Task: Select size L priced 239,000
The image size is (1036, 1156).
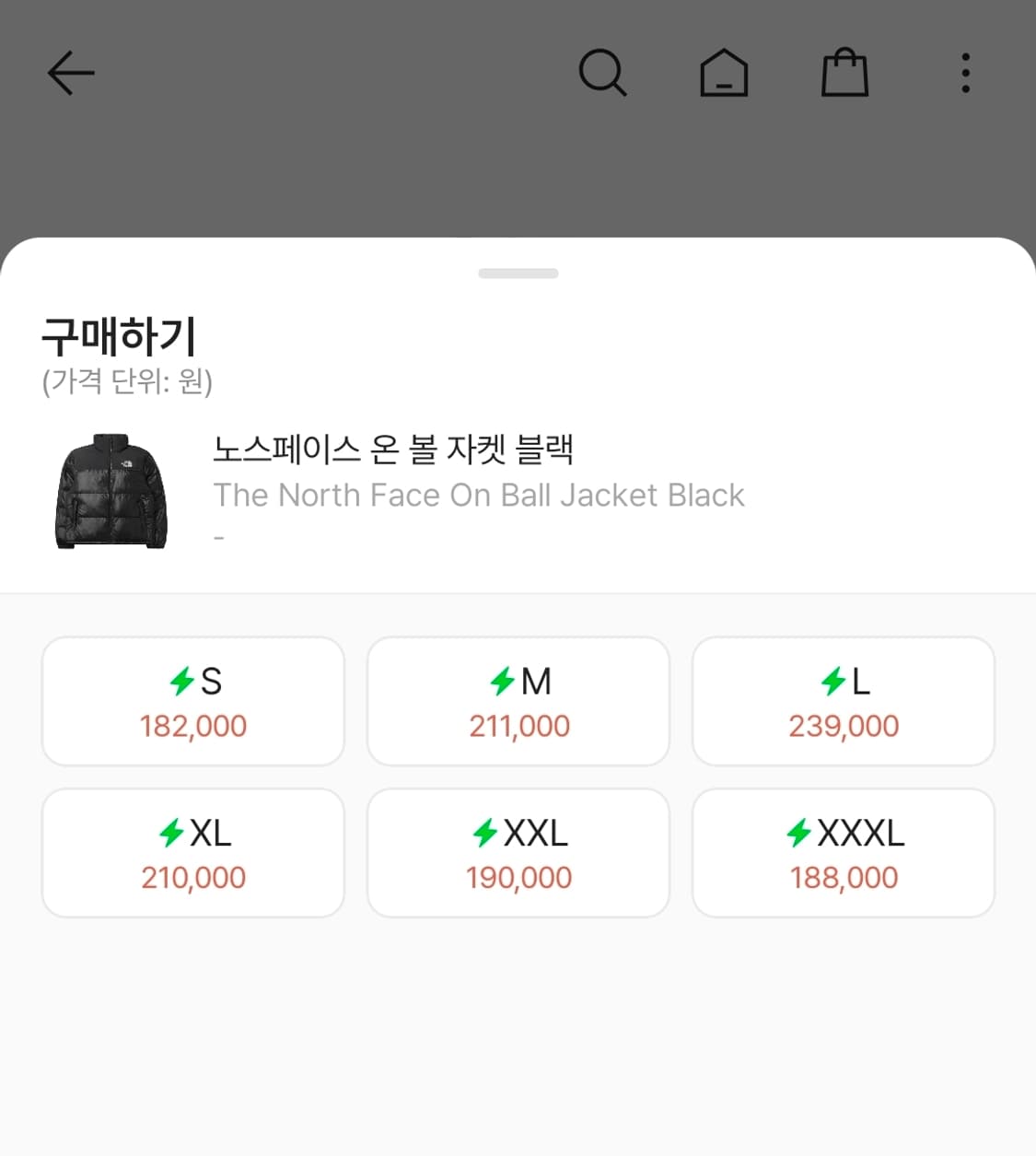Action: [843, 701]
